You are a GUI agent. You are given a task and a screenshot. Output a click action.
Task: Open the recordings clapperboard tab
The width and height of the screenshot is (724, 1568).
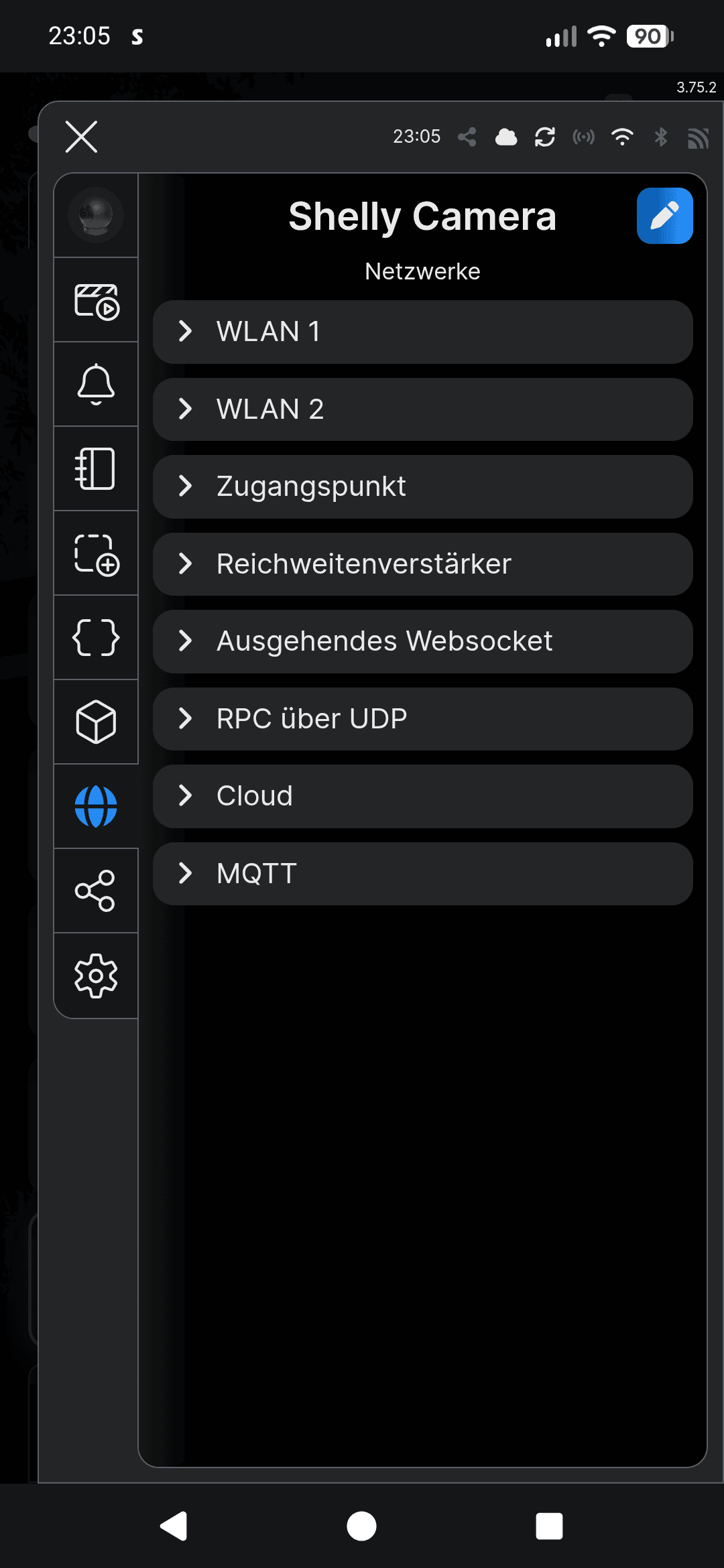(96, 300)
